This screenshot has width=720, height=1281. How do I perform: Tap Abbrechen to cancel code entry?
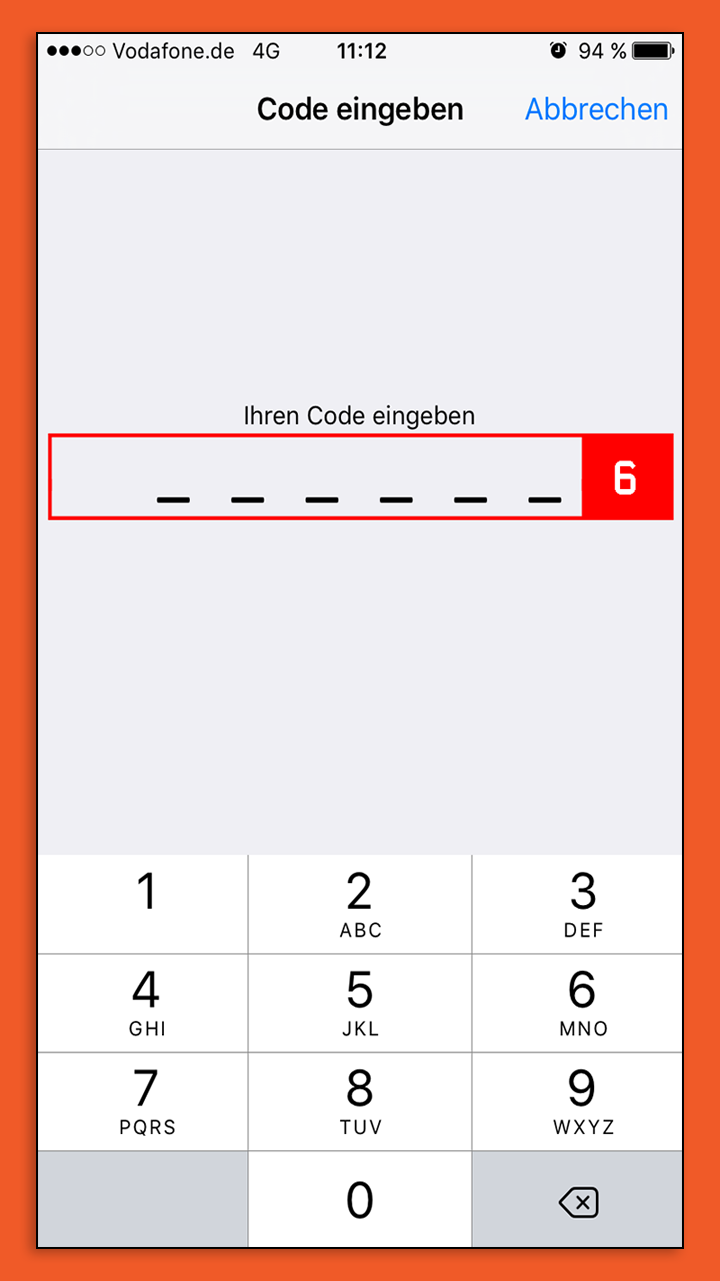596,109
